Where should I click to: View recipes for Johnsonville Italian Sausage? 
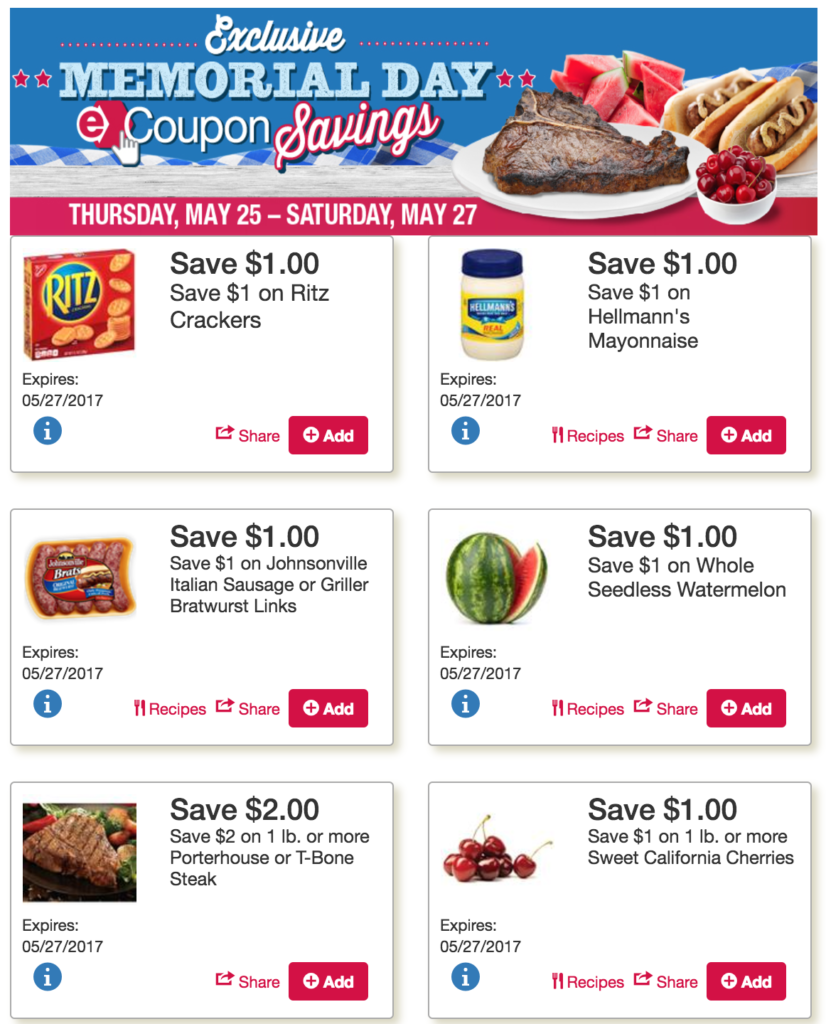coord(169,708)
